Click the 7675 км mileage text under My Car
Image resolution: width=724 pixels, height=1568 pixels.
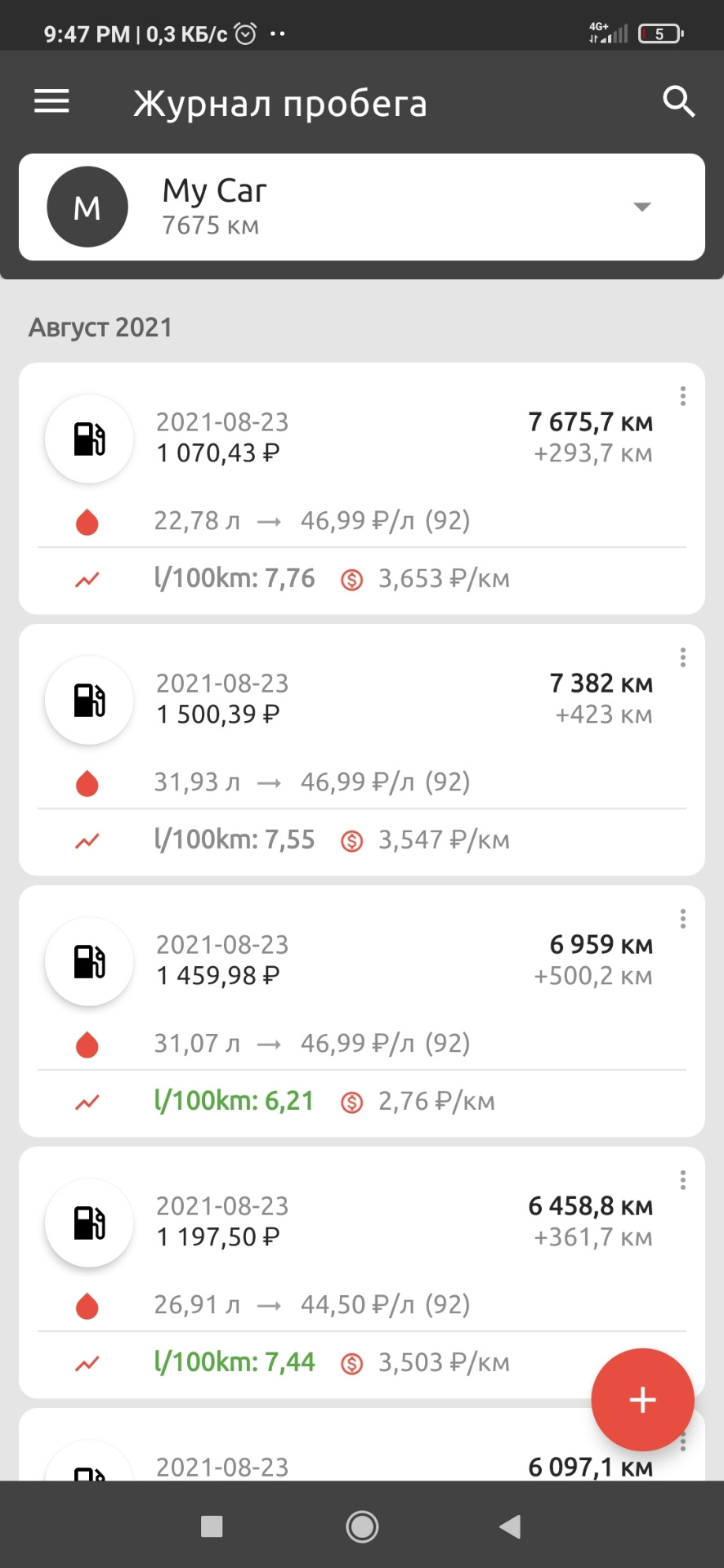[210, 225]
